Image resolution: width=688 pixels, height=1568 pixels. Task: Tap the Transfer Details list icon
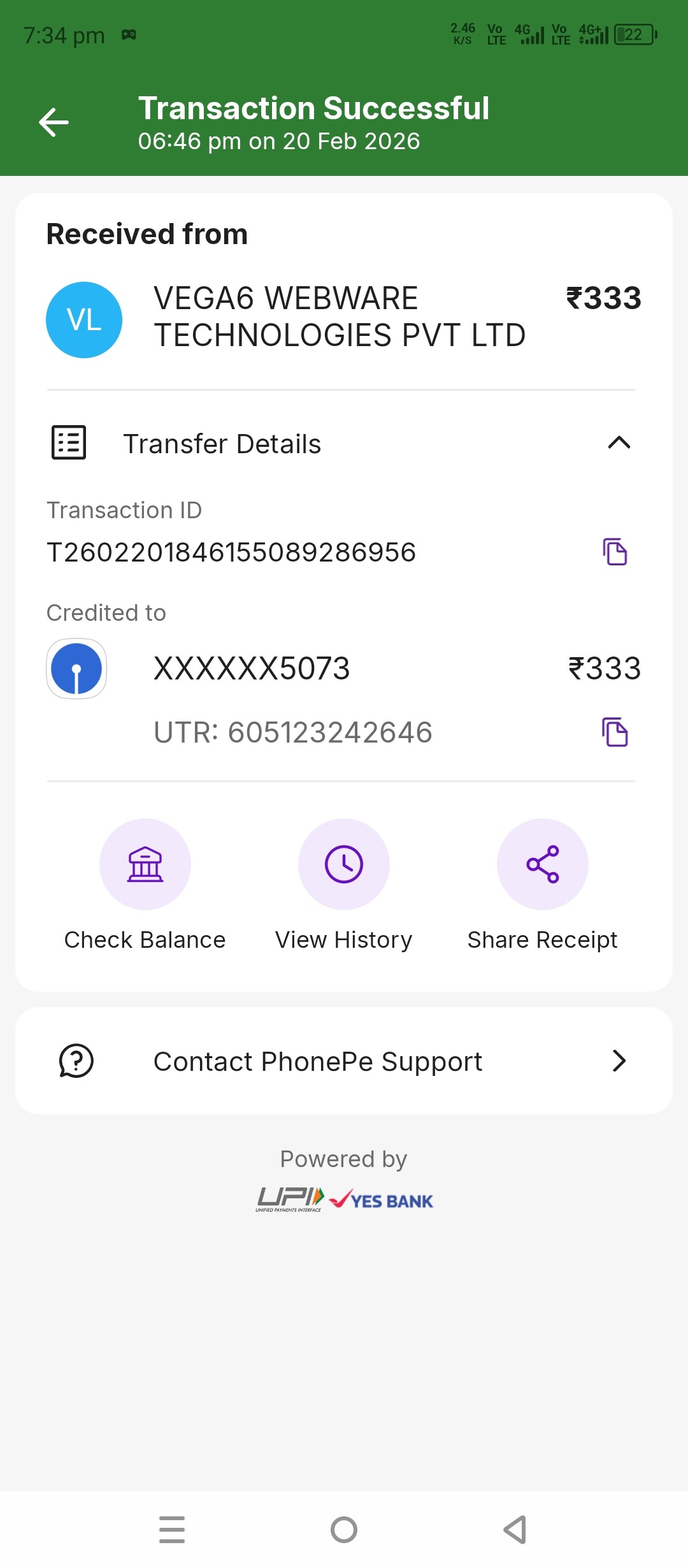(68, 442)
